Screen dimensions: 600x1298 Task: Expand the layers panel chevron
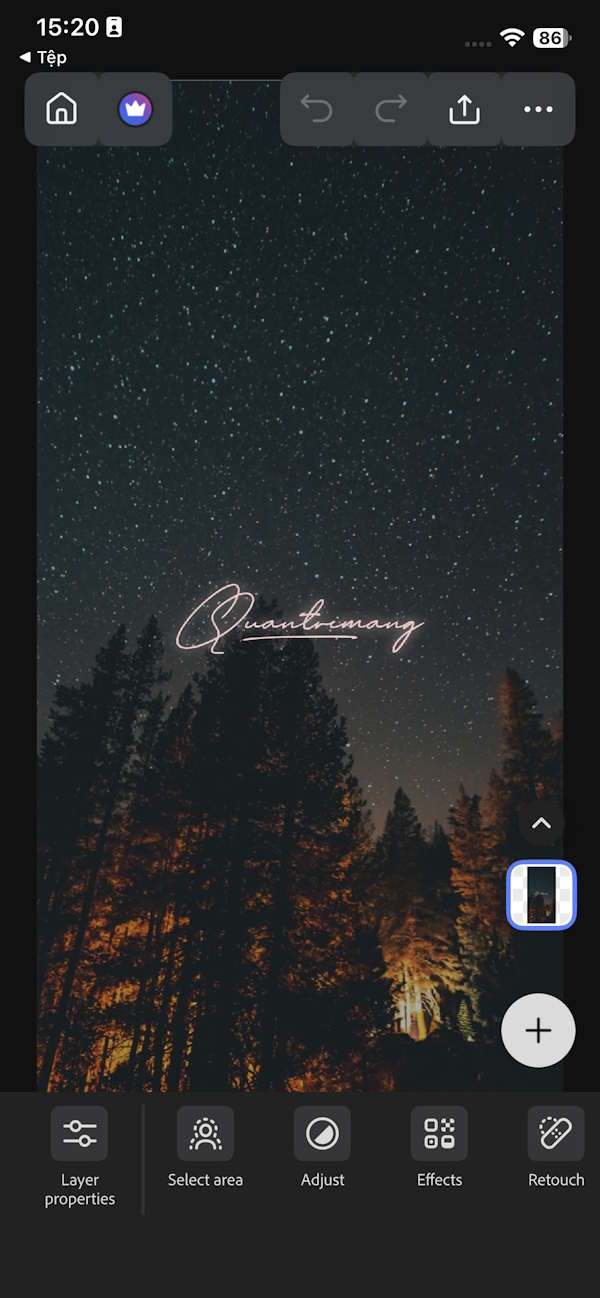(x=541, y=824)
